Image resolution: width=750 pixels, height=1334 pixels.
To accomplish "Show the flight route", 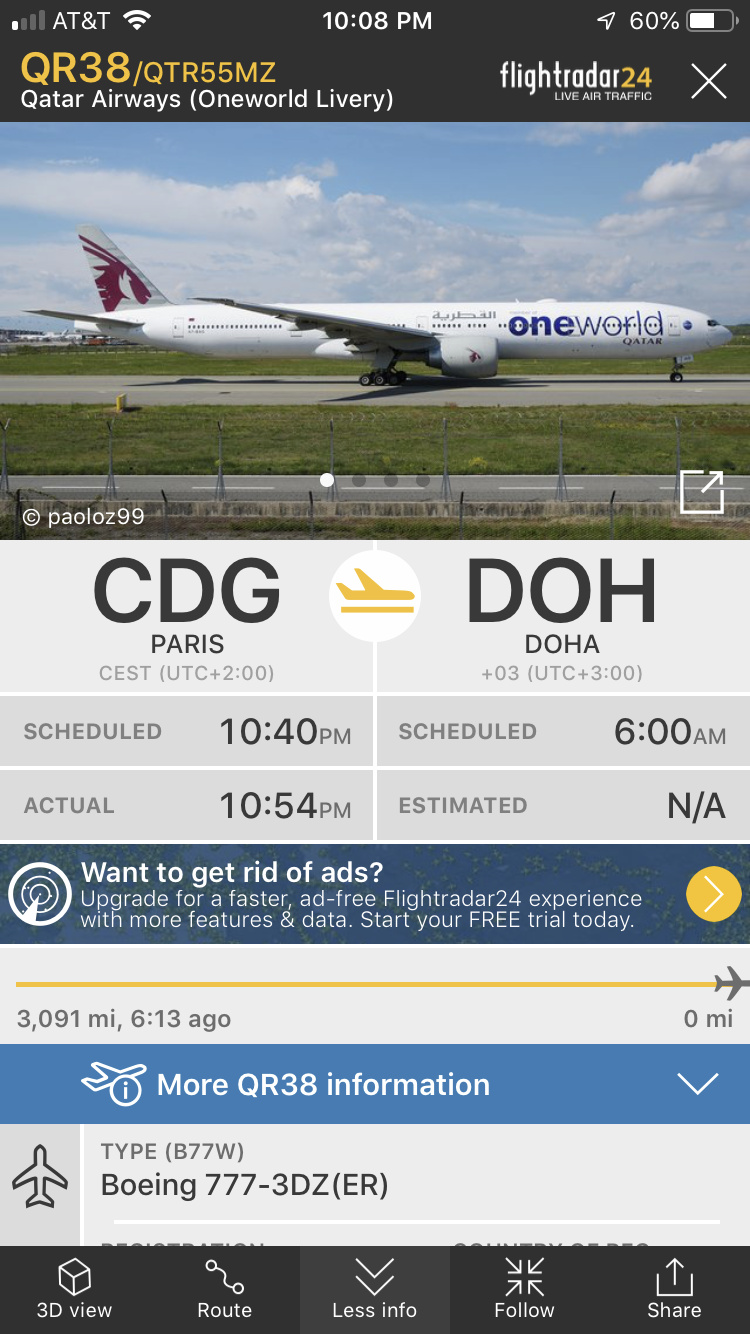I will coord(225,1289).
